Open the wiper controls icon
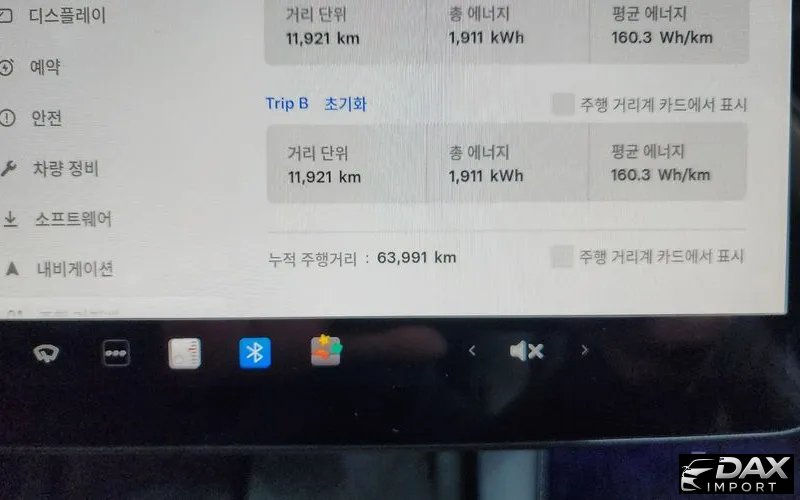 pyautogui.click(x=45, y=353)
